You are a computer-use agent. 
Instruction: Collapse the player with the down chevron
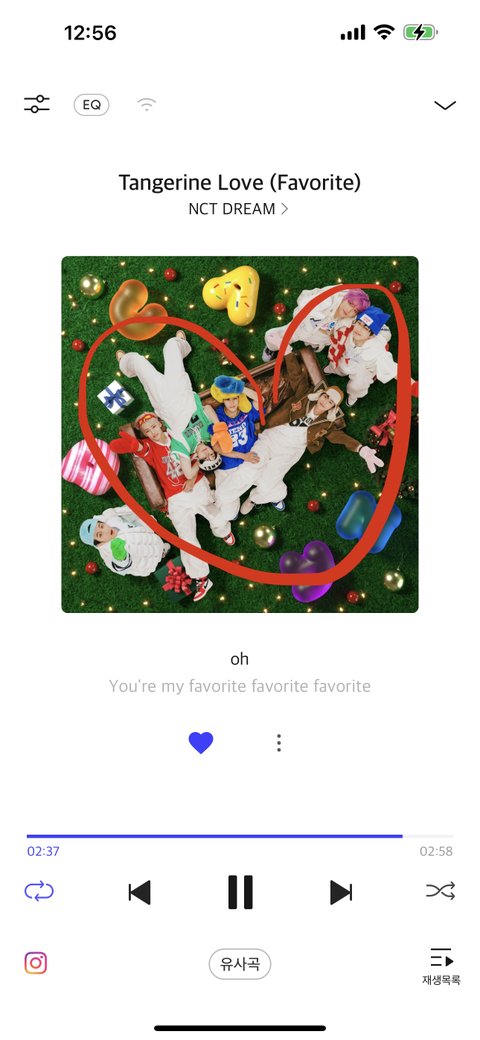point(444,105)
